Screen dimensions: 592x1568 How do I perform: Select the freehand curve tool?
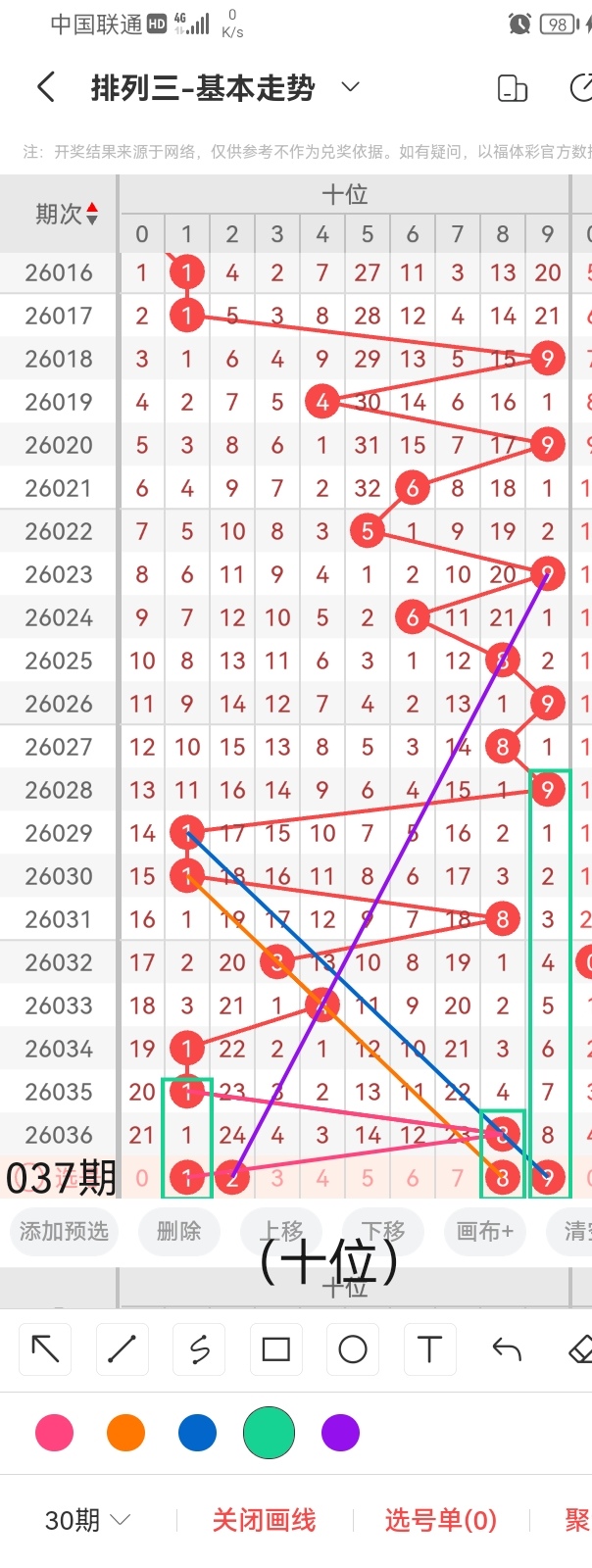pyautogui.click(x=199, y=1349)
